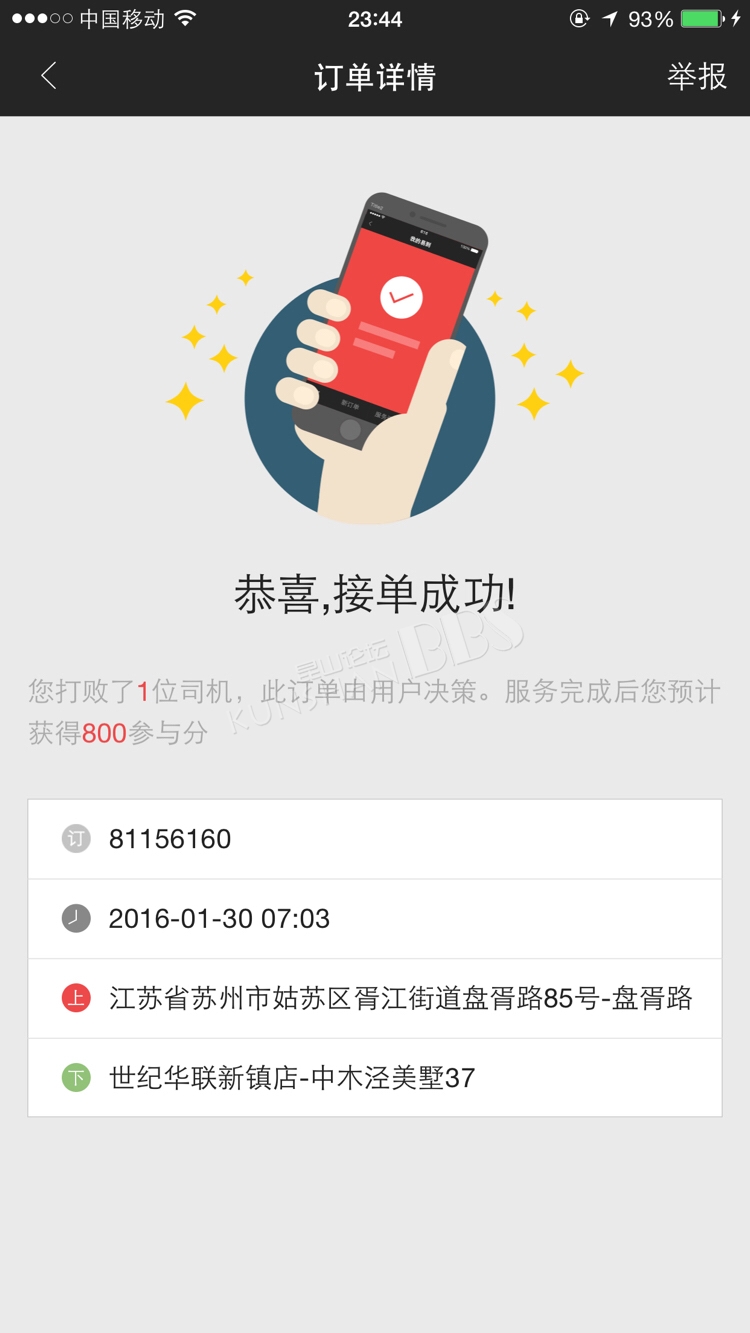Tap 举报 to report the order
The image size is (750, 1333).
697,76
